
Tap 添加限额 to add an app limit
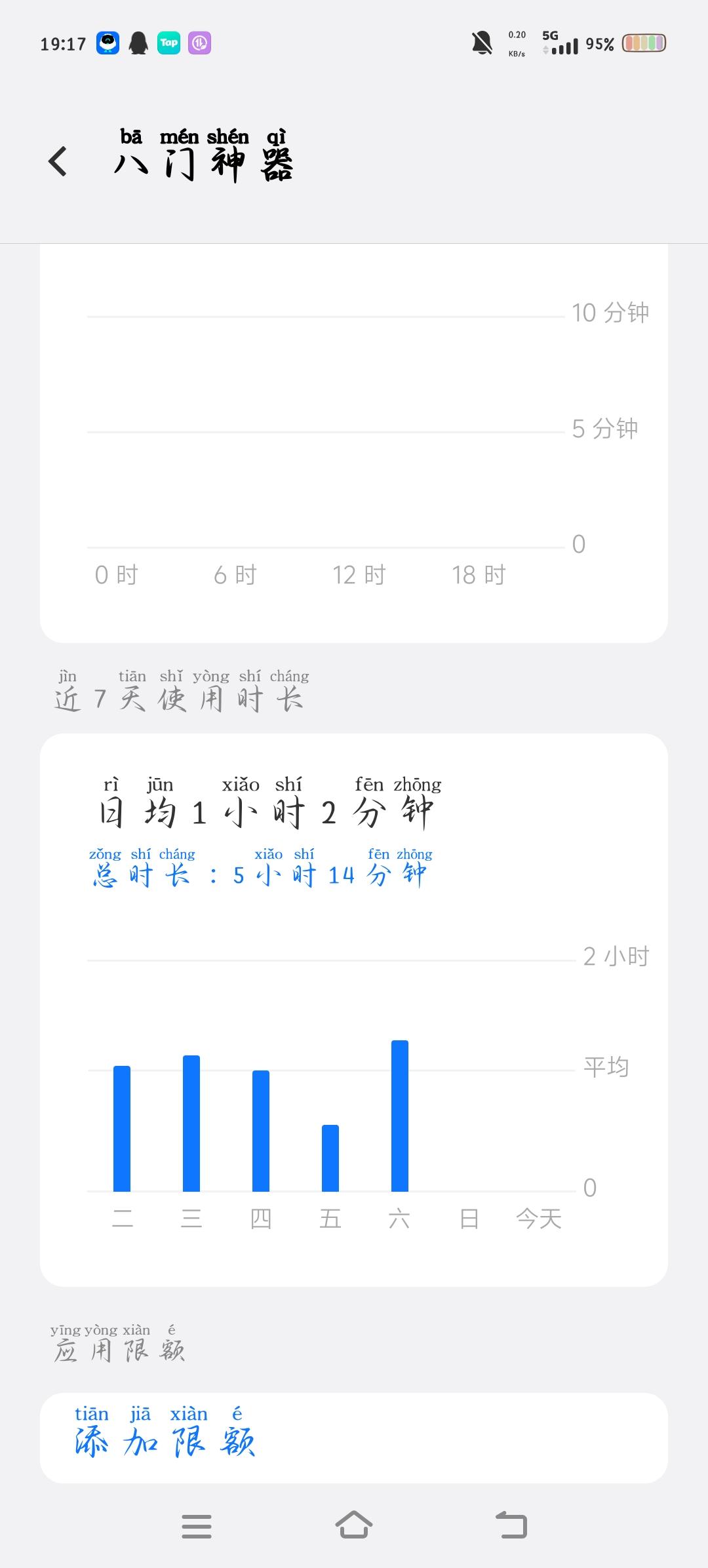pyautogui.click(x=165, y=1432)
